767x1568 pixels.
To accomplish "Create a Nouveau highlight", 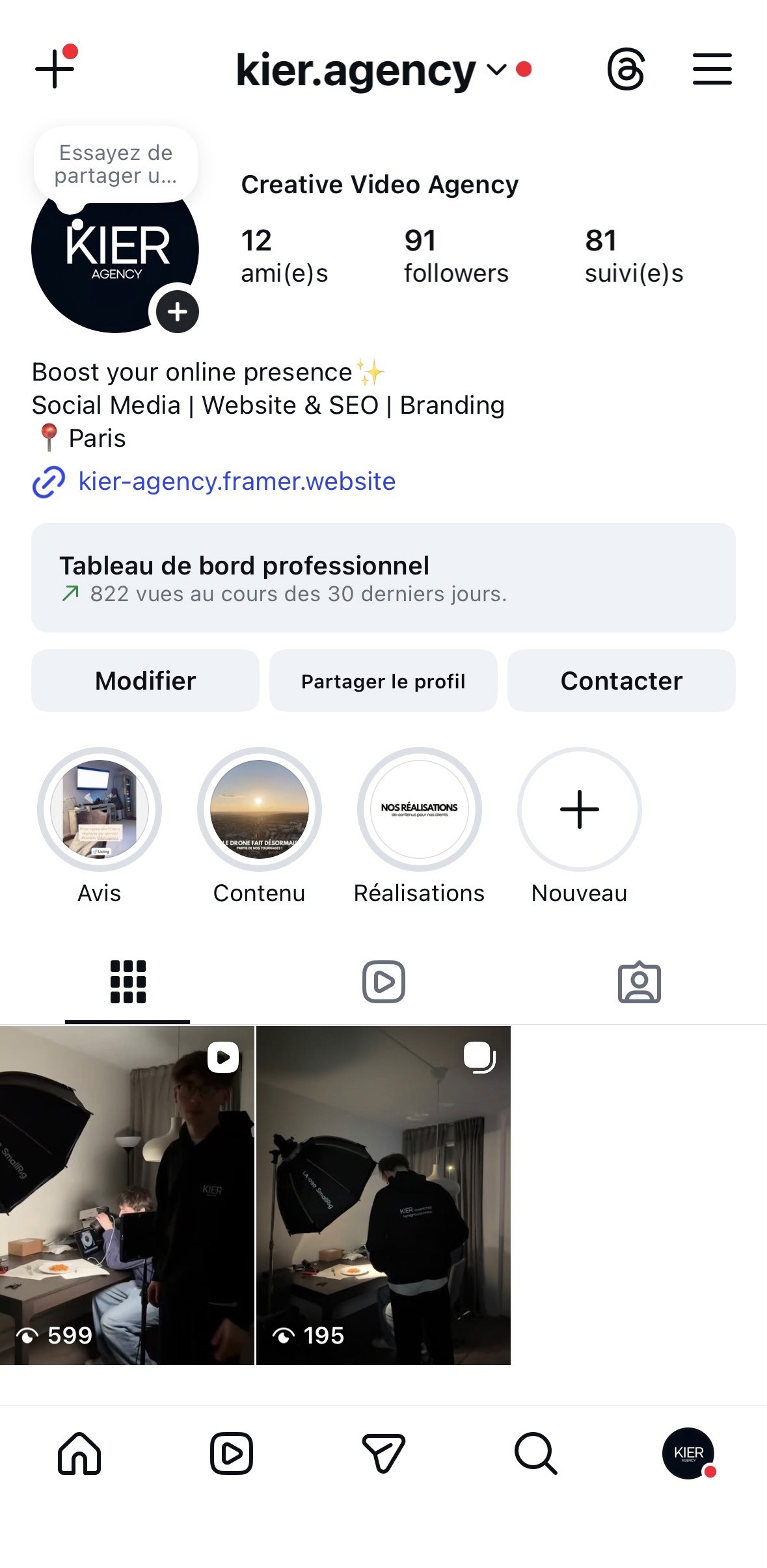I will point(580,809).
